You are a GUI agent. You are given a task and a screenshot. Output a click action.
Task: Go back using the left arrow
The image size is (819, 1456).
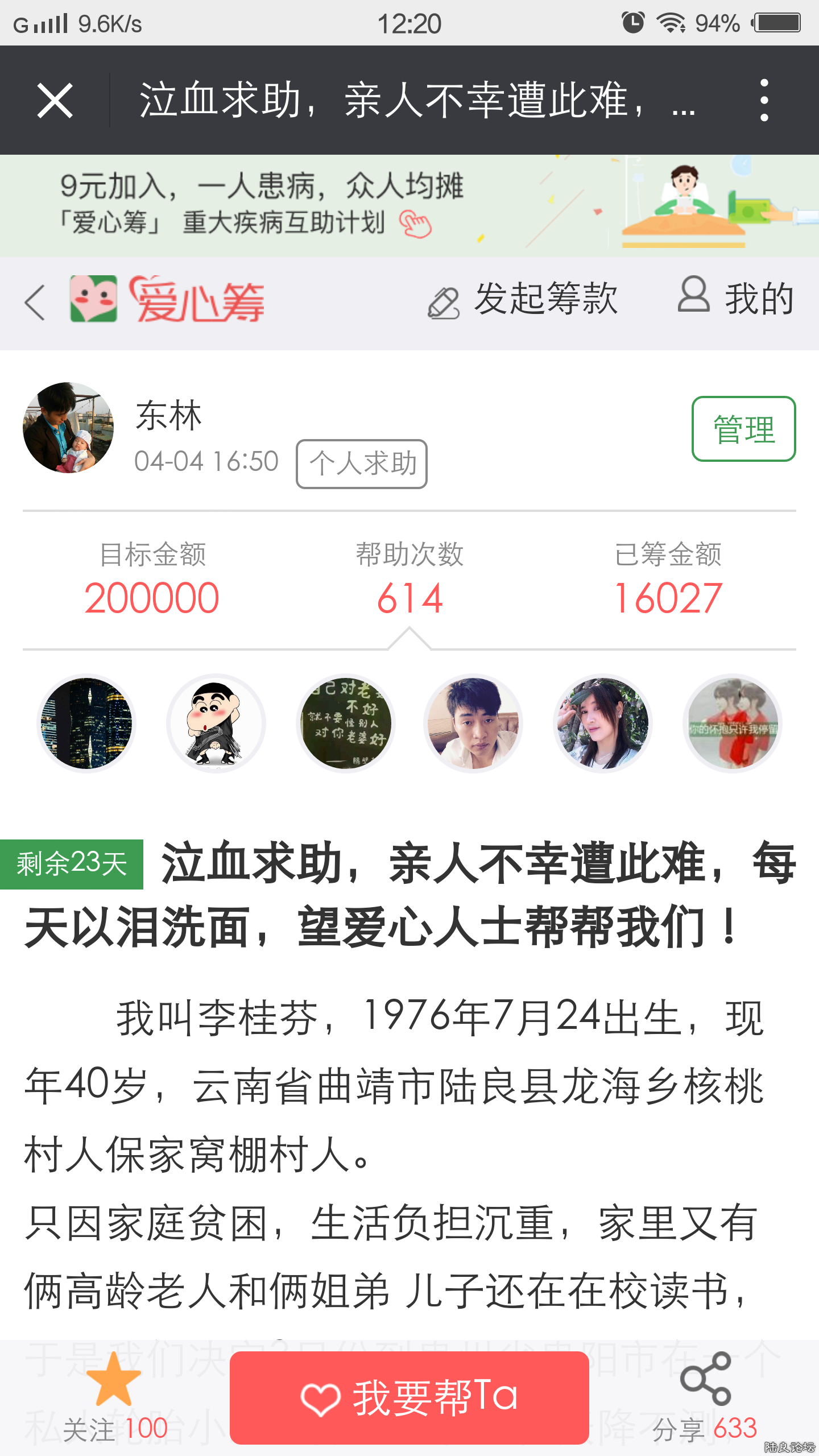tap(35, 302)
